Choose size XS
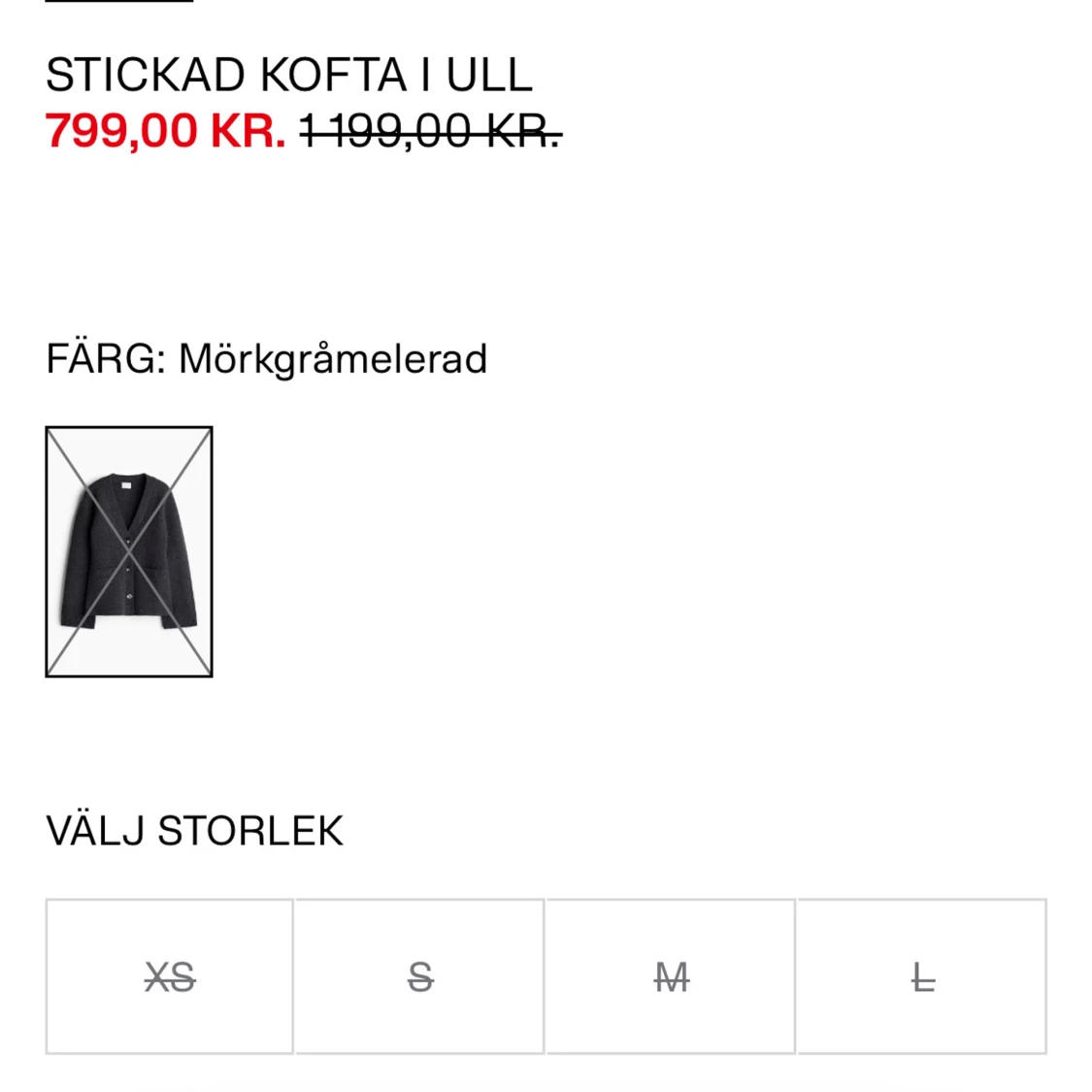Viewport: 1092px width, 1092px height. [x=170, y=976]
